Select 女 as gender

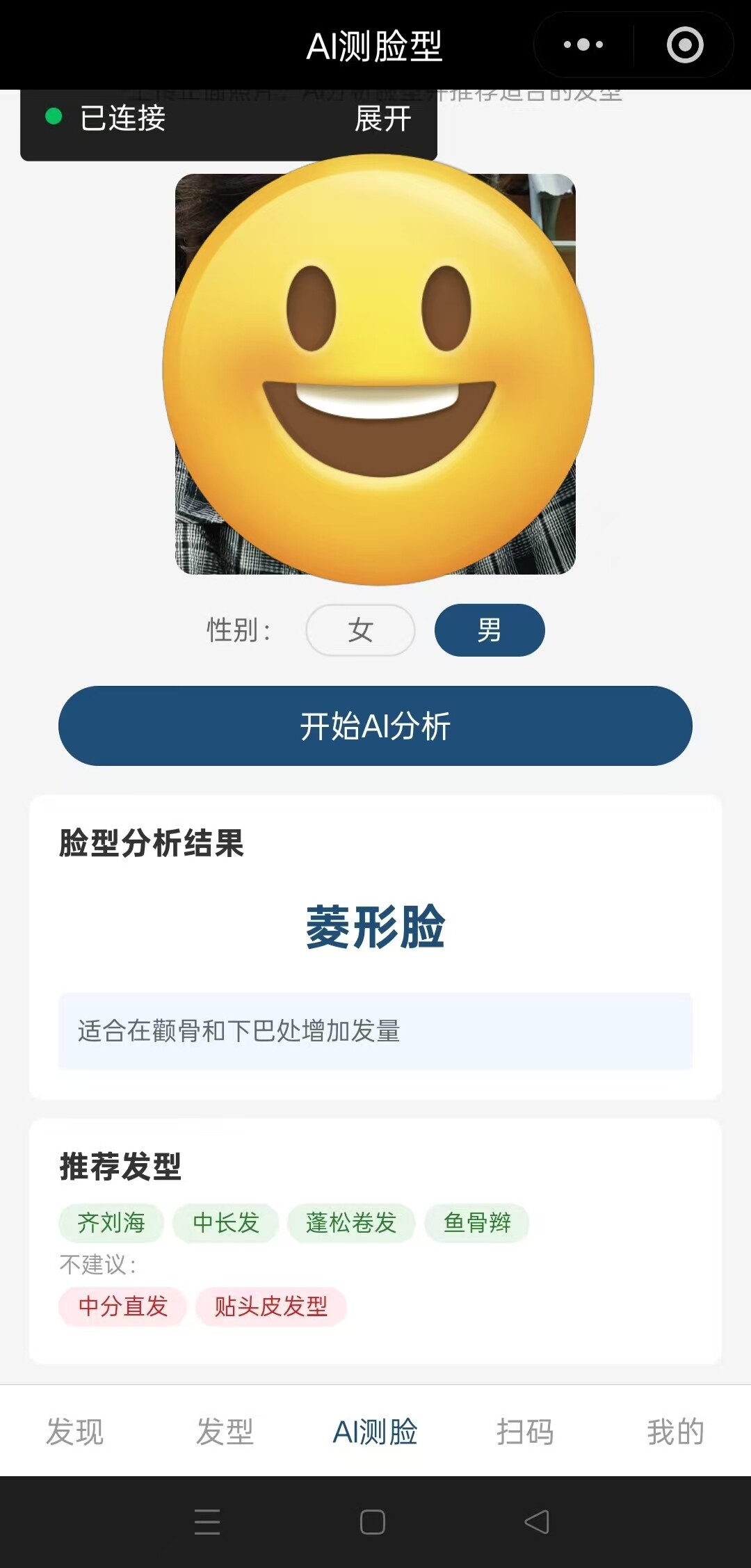tap(360, 630)
